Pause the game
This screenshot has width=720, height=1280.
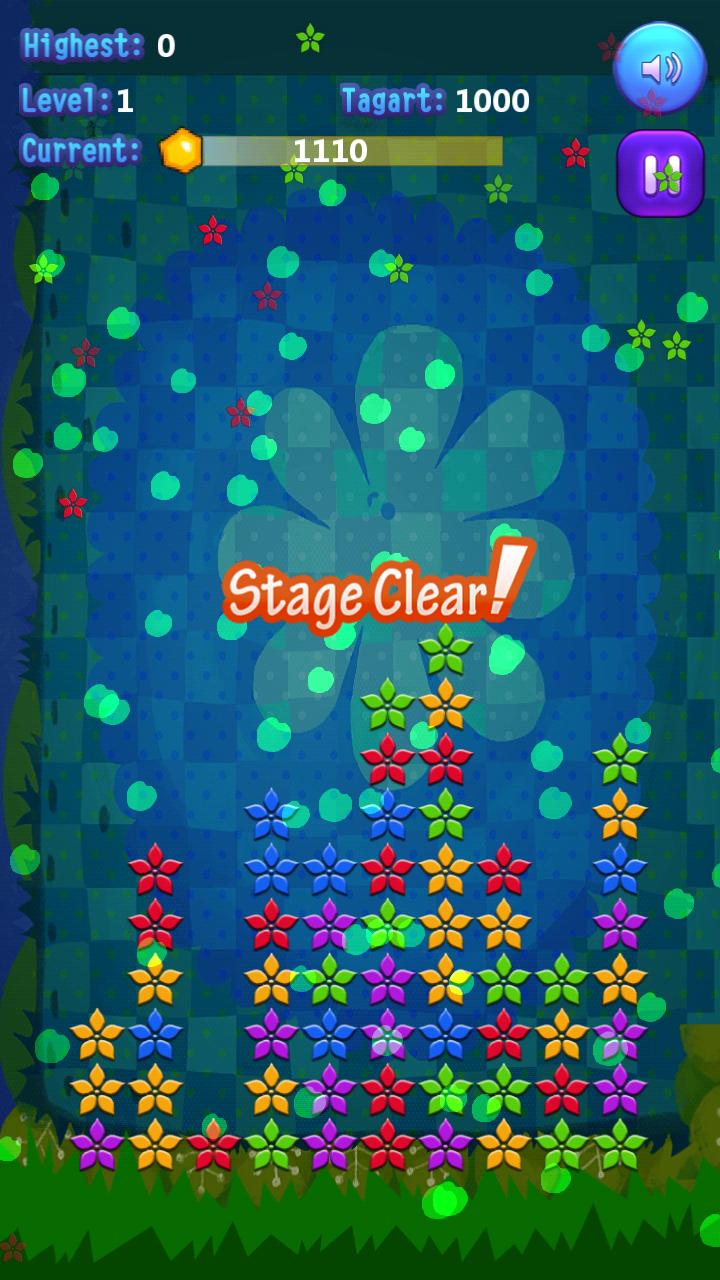pyautogui.click(x=660, y=174)
